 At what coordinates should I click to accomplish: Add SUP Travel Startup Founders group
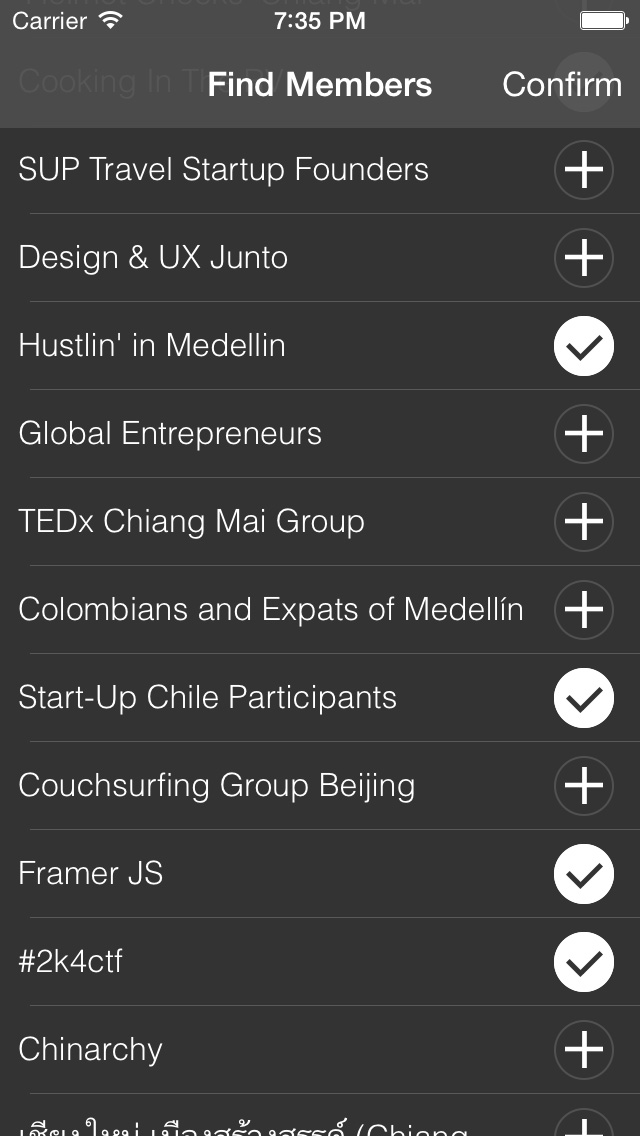(x=584, y=170)
